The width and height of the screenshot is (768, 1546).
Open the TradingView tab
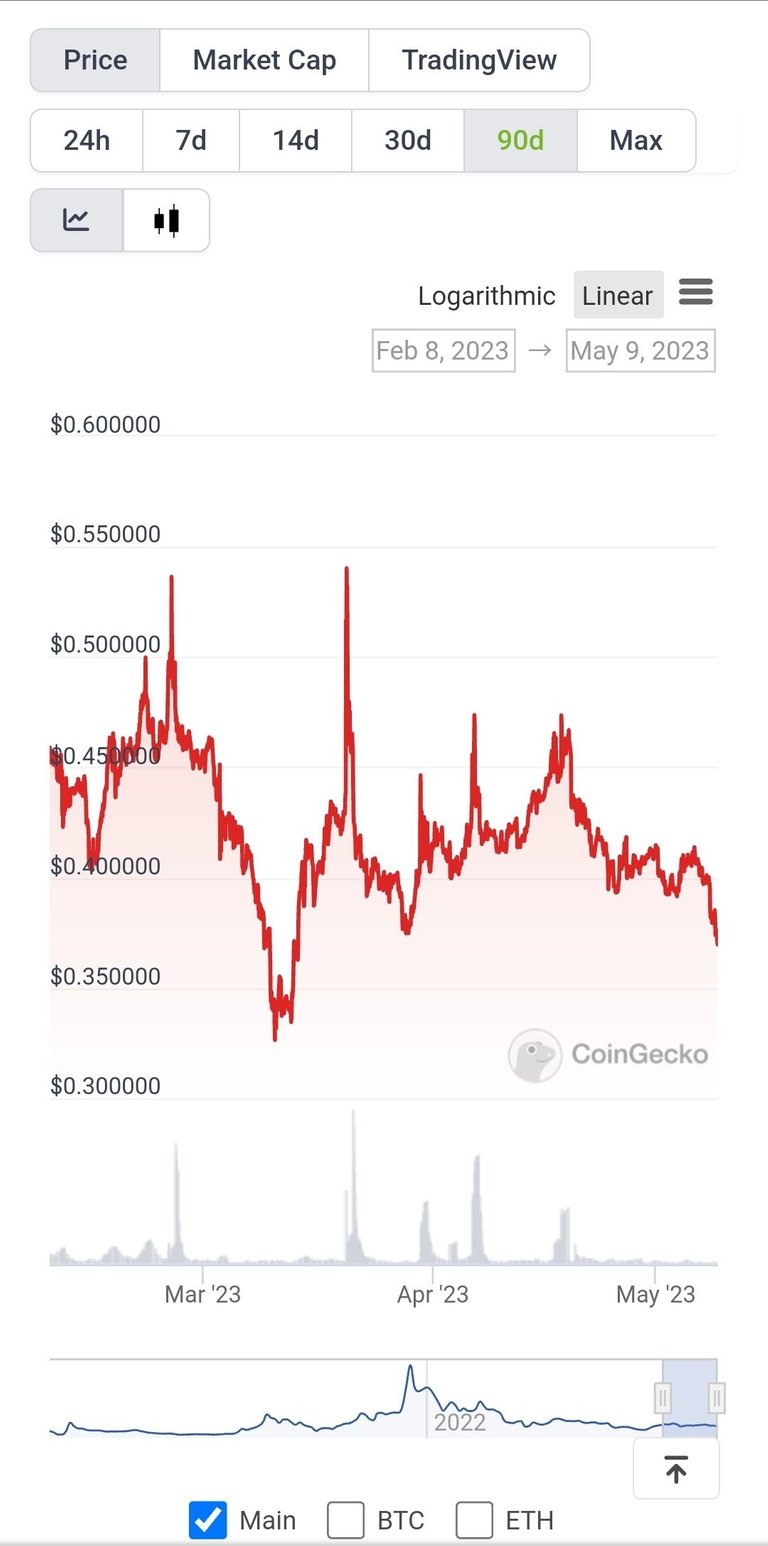point(479,60)
